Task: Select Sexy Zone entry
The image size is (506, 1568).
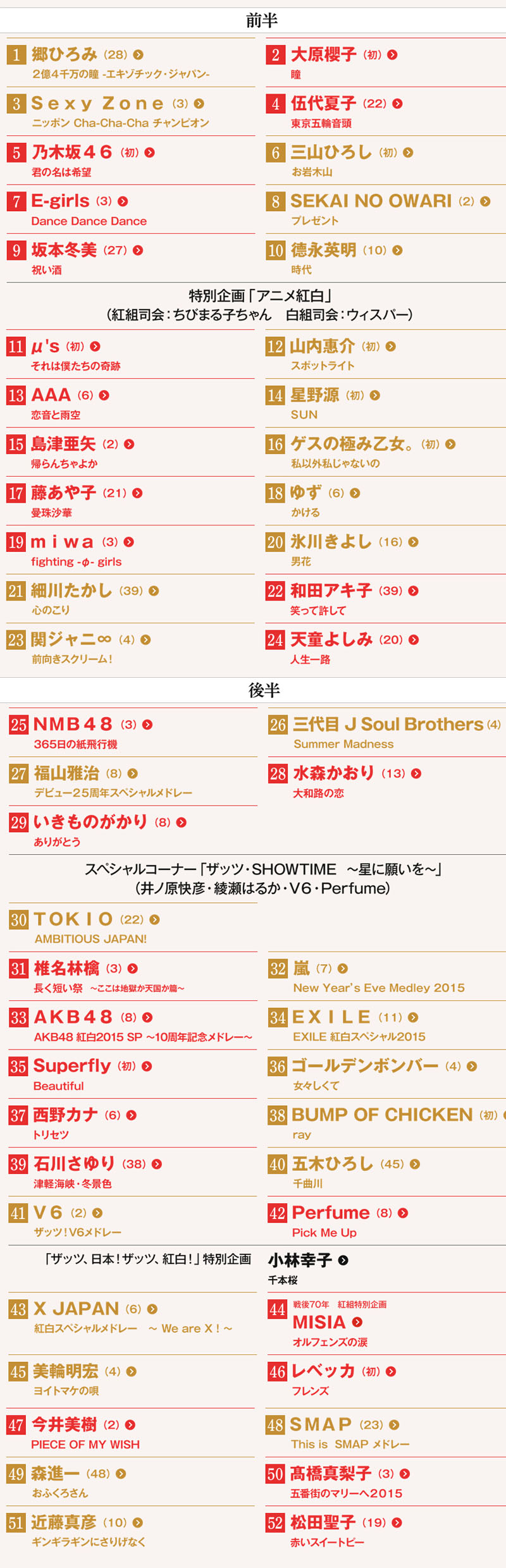Action: 97,104
